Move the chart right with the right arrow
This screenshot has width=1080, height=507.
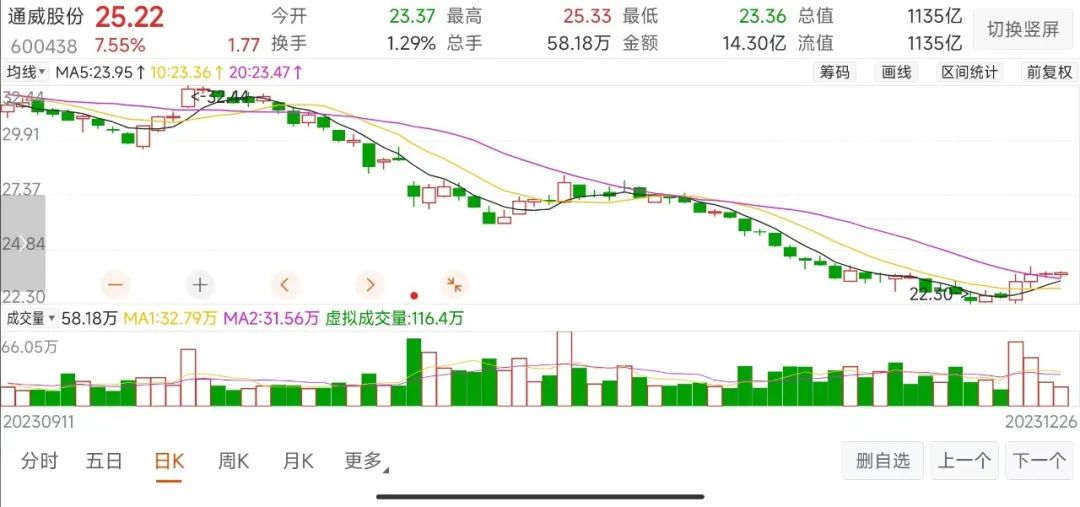pyautogui.click(x=370, y=285)
